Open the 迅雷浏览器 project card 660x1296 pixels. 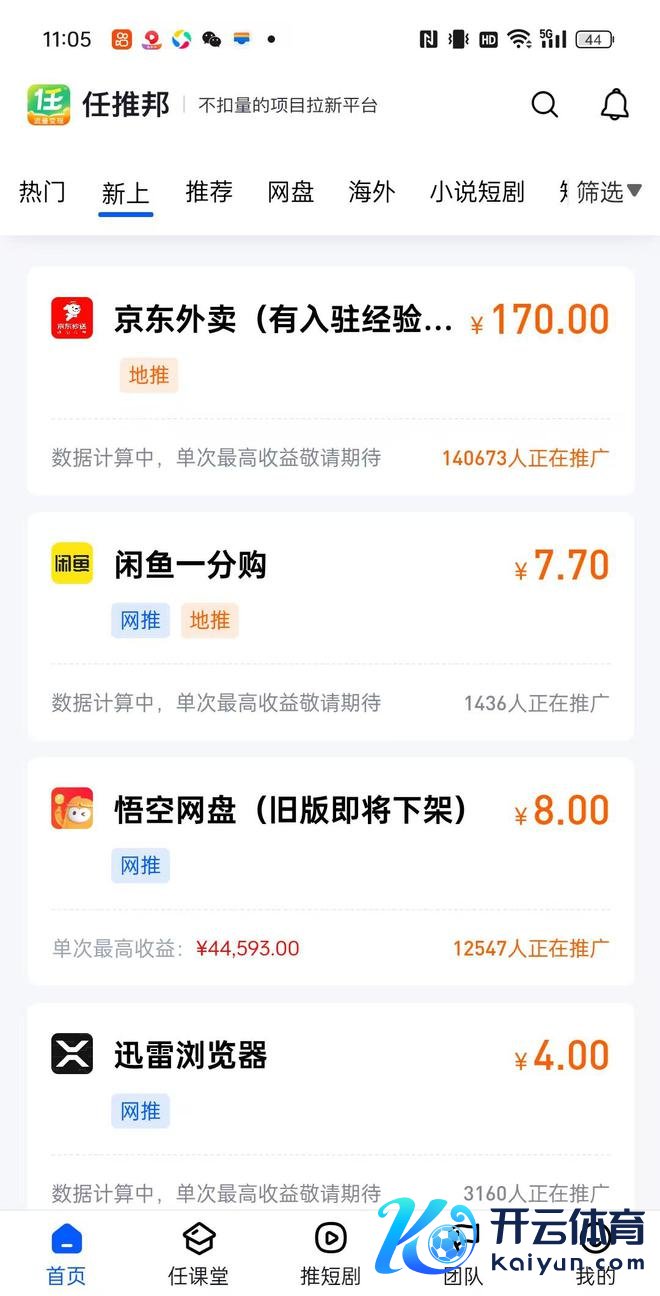(330, 1100)
